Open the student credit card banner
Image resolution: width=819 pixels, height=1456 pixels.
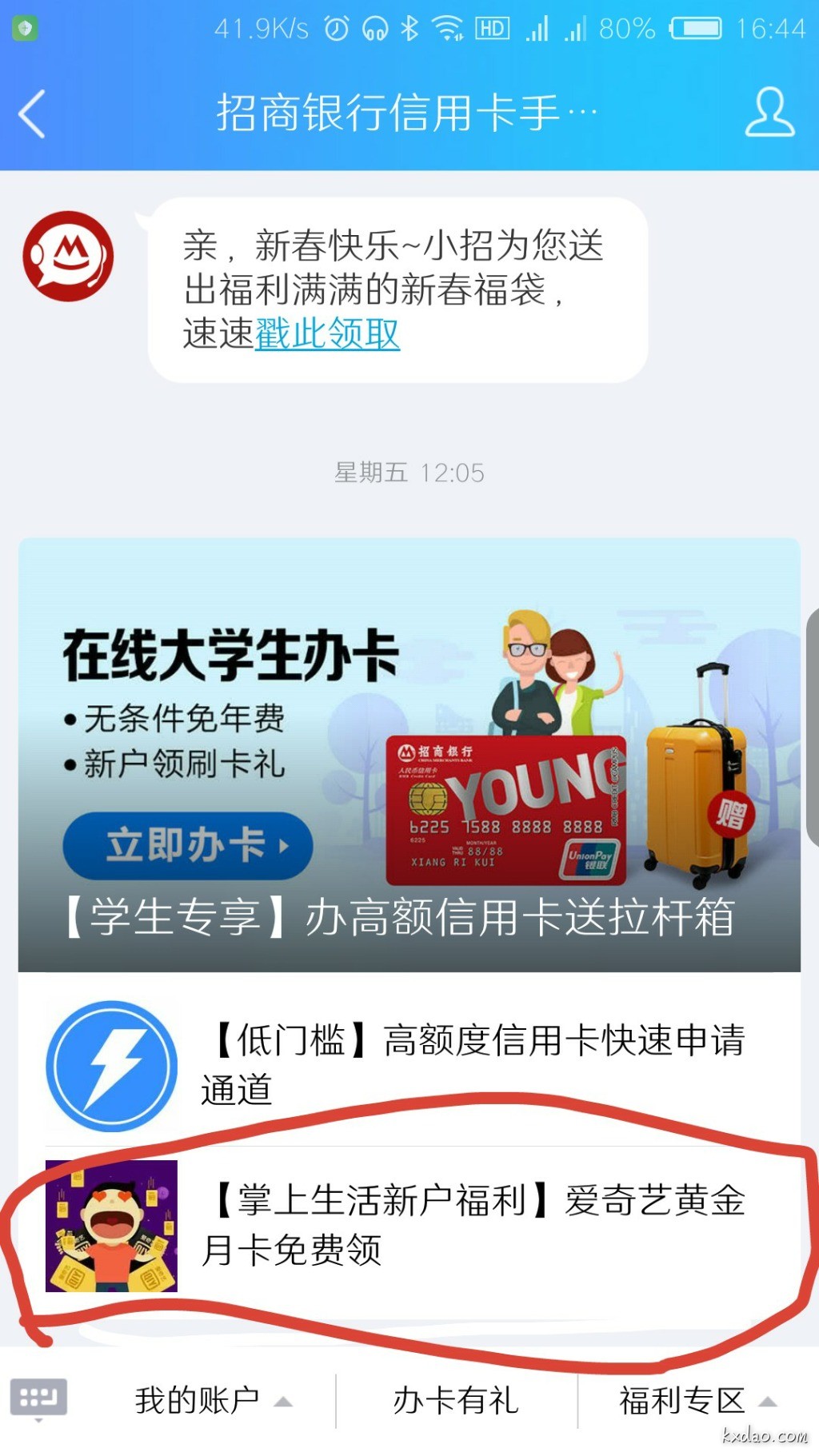409,754
